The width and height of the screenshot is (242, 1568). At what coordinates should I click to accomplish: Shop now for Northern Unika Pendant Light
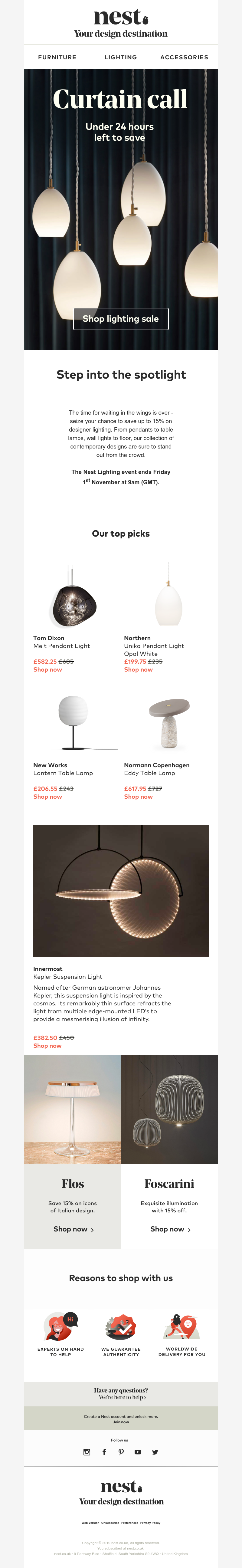pos(138,669)
